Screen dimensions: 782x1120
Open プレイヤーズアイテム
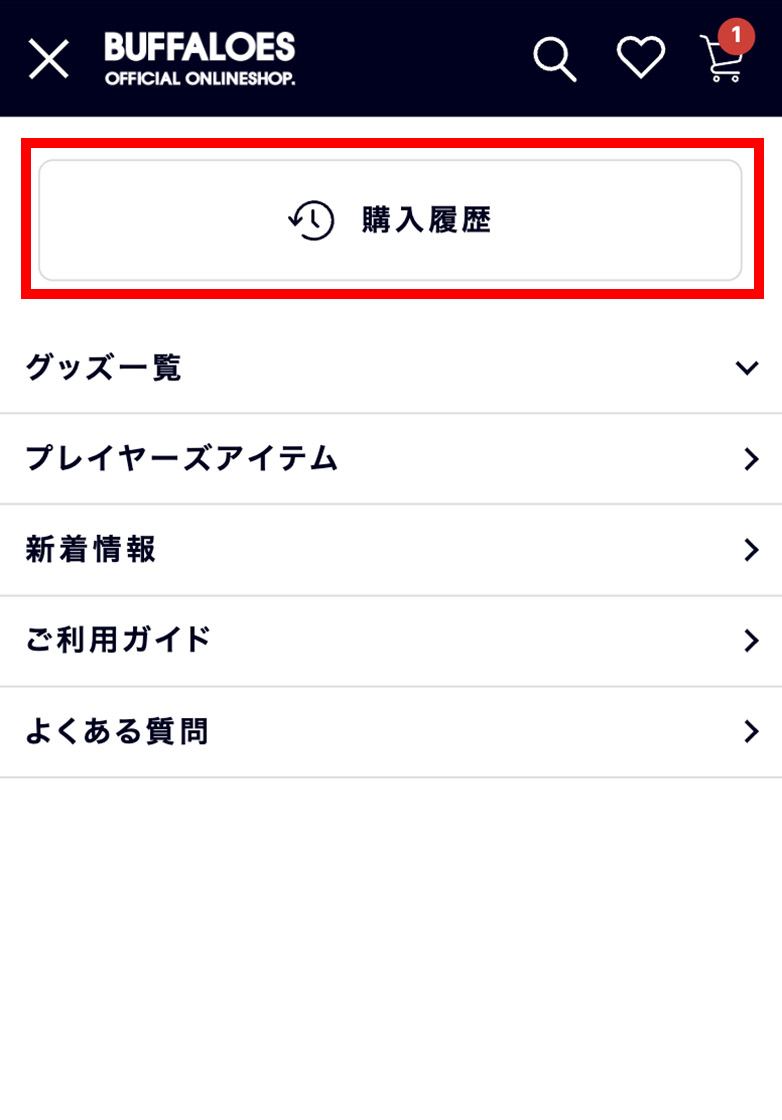click(x=390, y=459)
